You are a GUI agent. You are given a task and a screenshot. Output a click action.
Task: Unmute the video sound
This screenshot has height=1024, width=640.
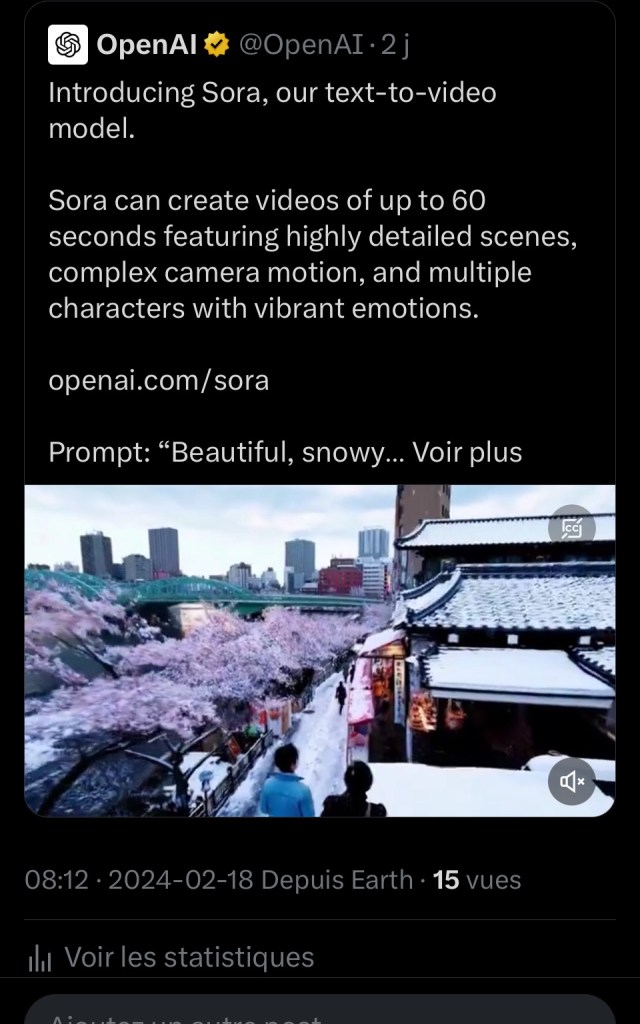[x=572, y=782]
